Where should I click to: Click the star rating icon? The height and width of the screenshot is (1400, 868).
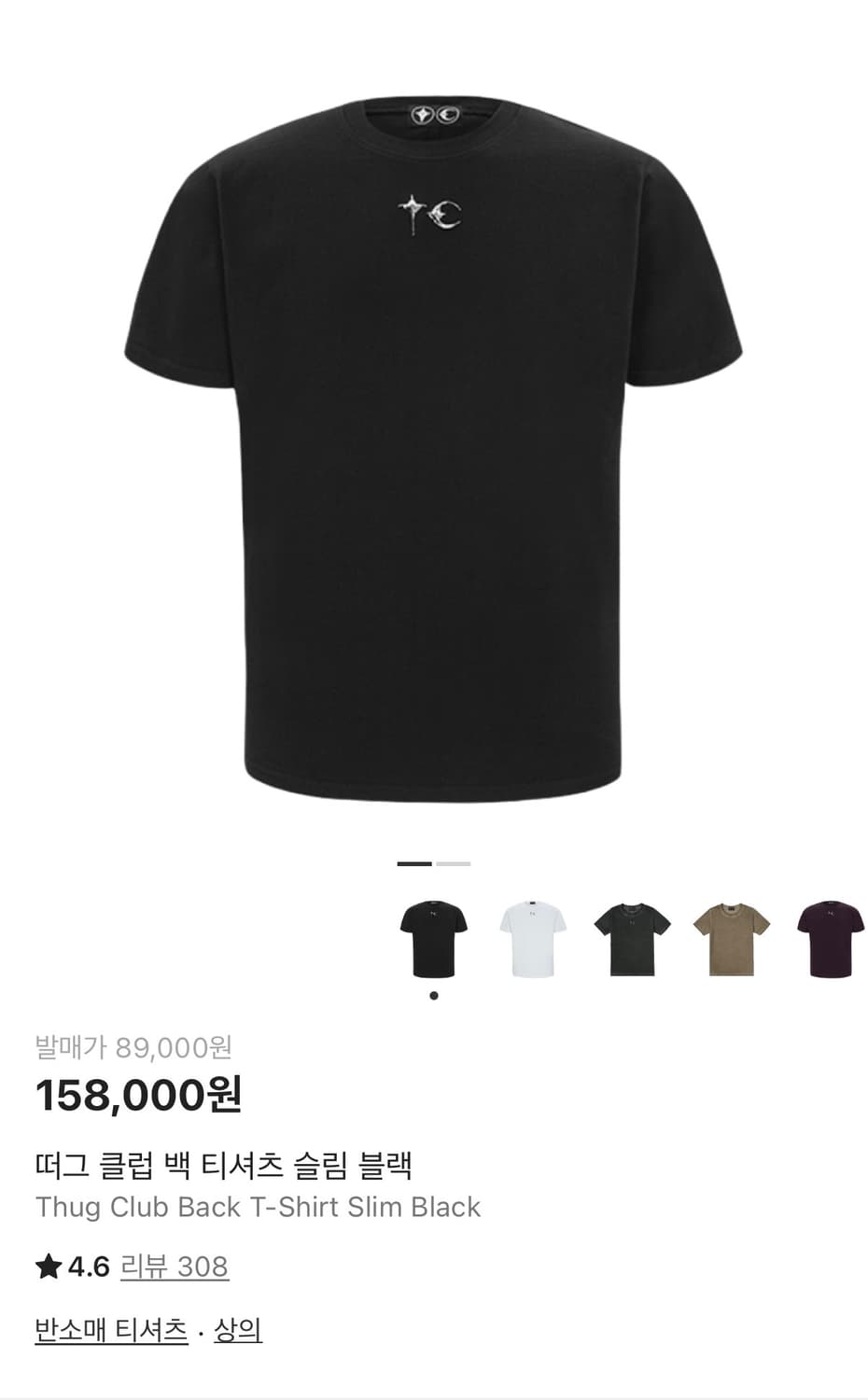tap(46, 1267)
